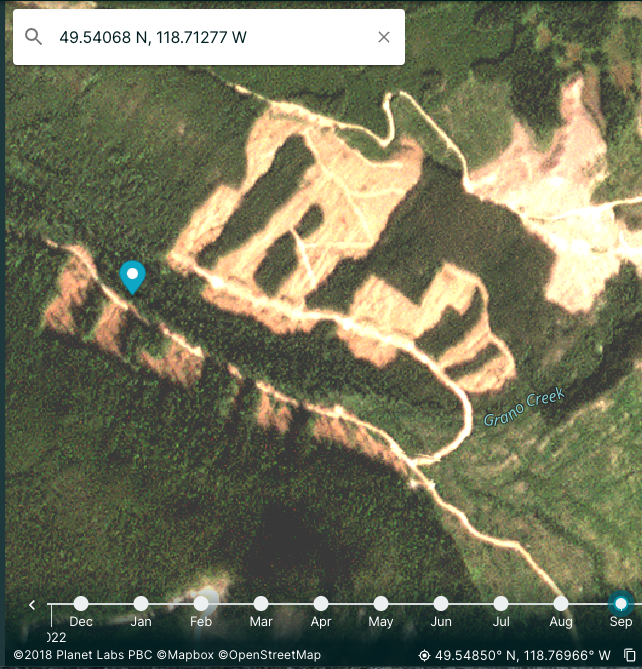View Jun imagery

[441, 604]
